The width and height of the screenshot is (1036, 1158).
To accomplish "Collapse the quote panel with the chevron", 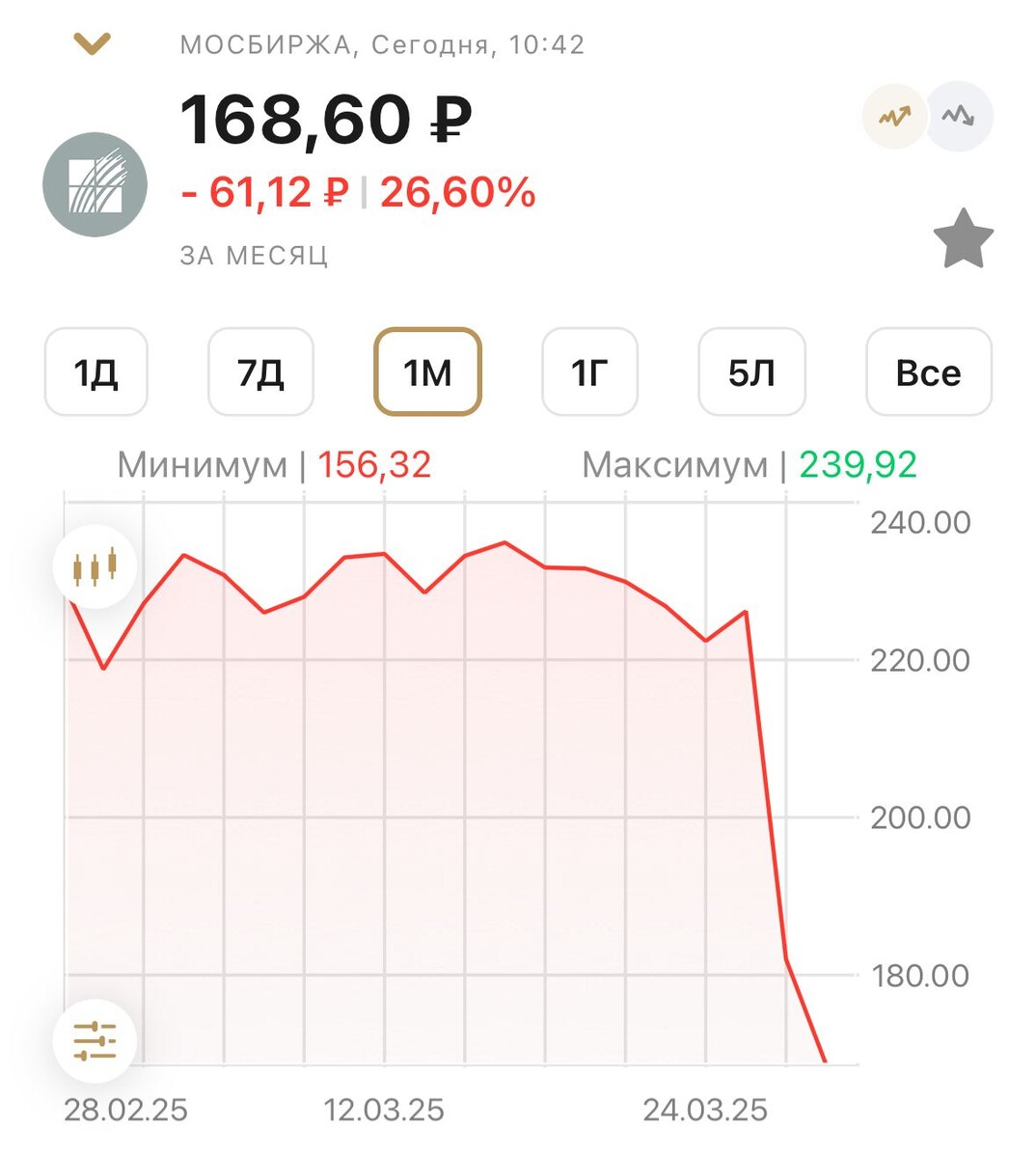I will (x=92, y=42).
